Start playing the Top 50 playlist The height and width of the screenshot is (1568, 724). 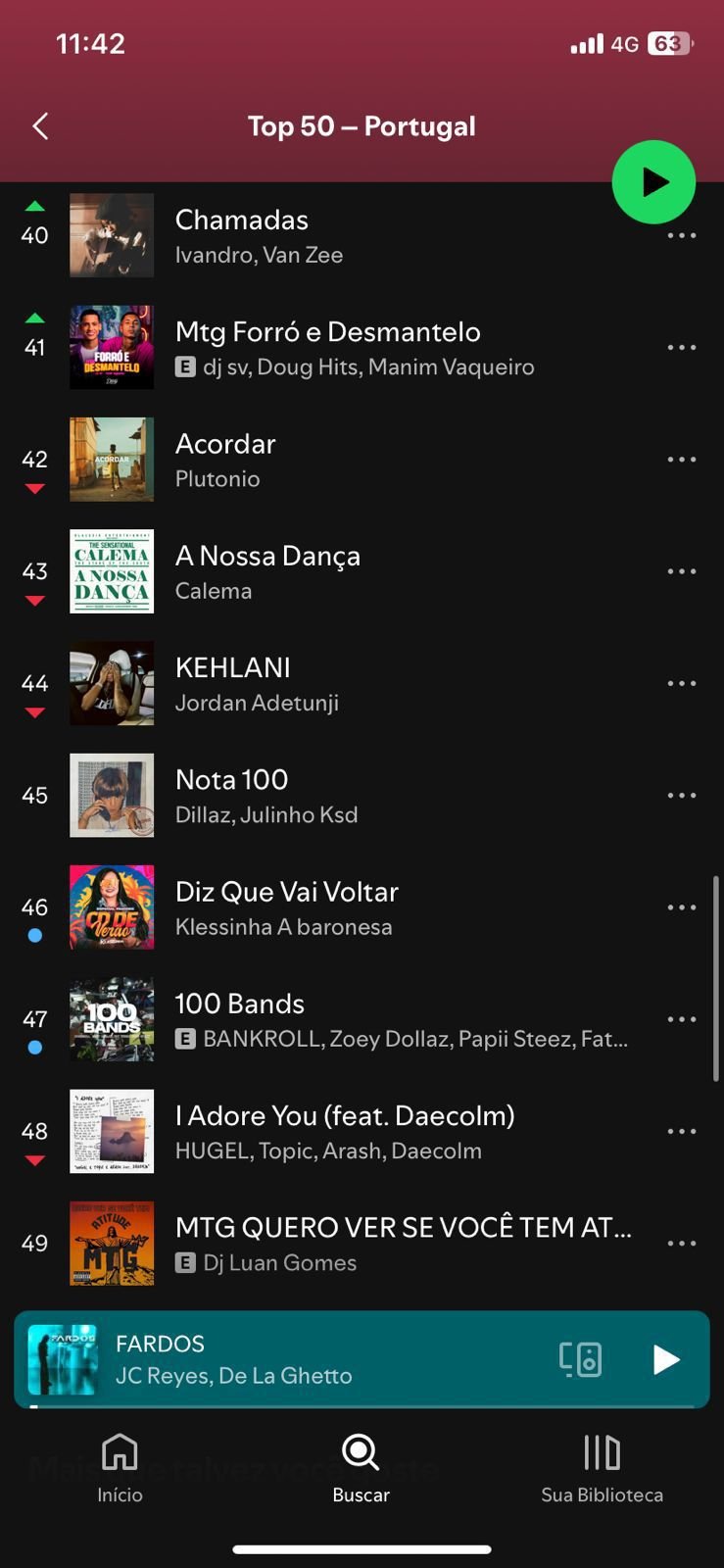(x=653, y=182)
